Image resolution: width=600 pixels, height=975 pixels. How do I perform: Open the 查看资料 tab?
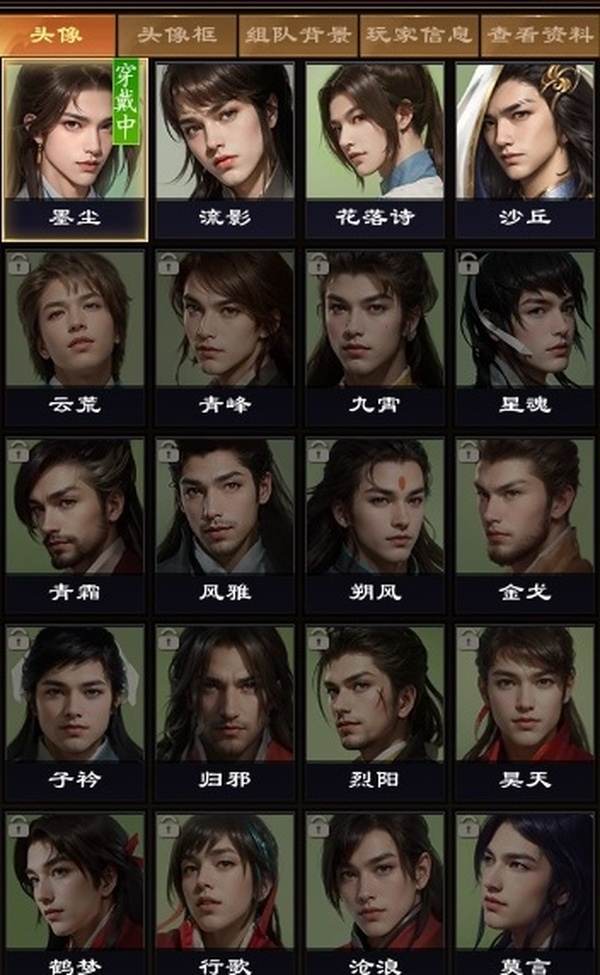pos(539,35)
